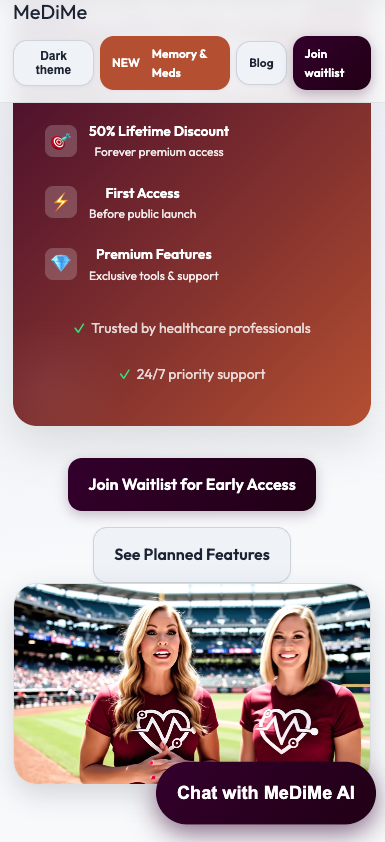This screenshot has height=842, width=385.
Task: Open the Blog
Action: pyautogui.click(x=261, y=63)
